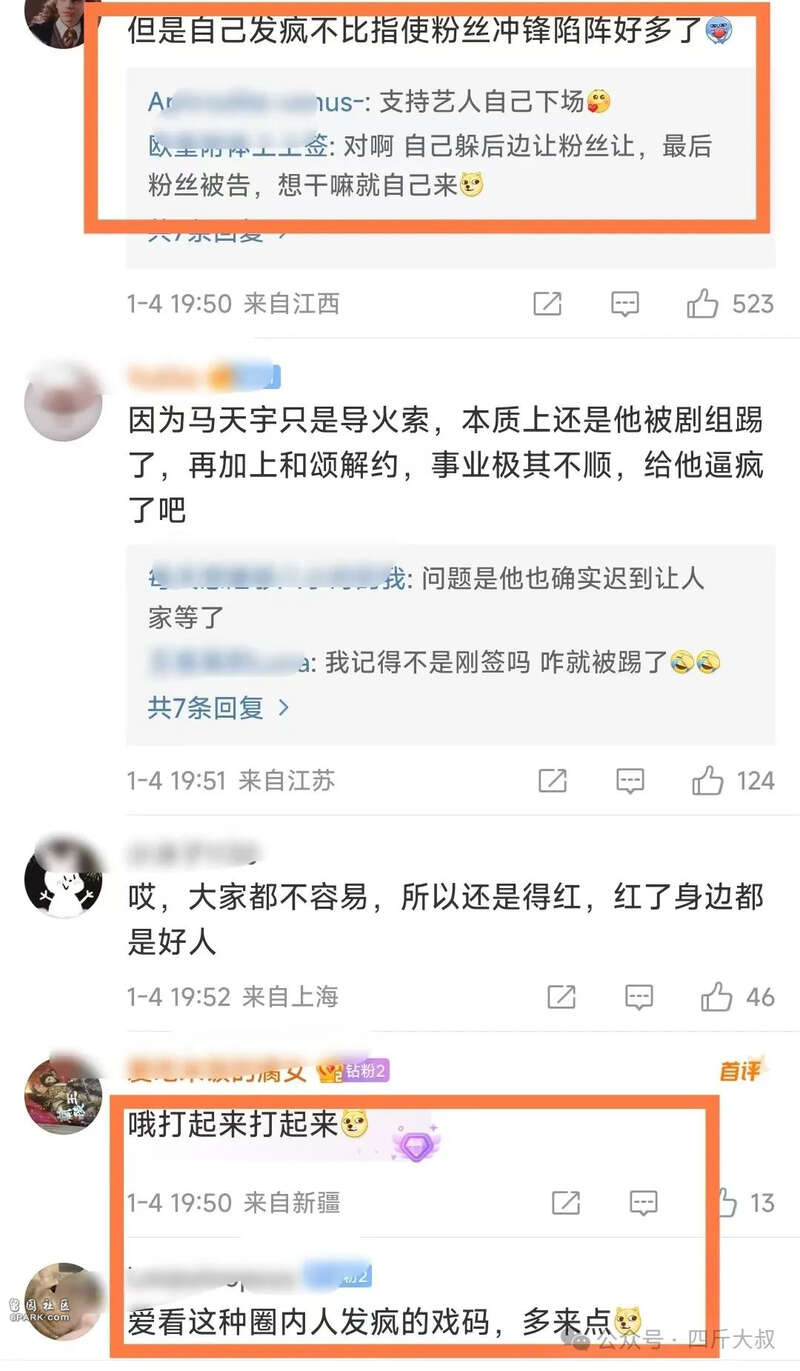Repost the comment posted from 江苏
This screenshot has width=800, height=1371.
tap(552, 780)
